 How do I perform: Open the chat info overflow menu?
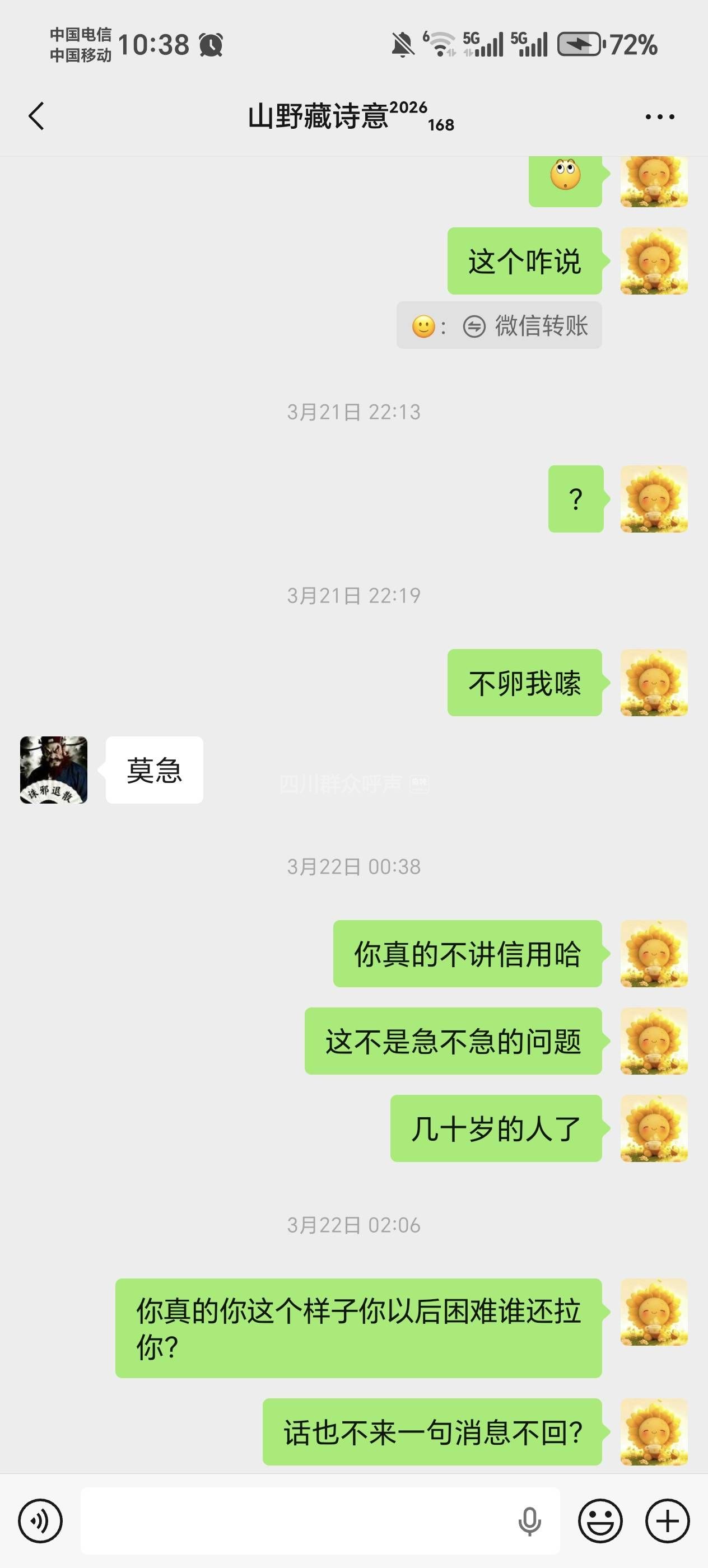tap(659, 116)
